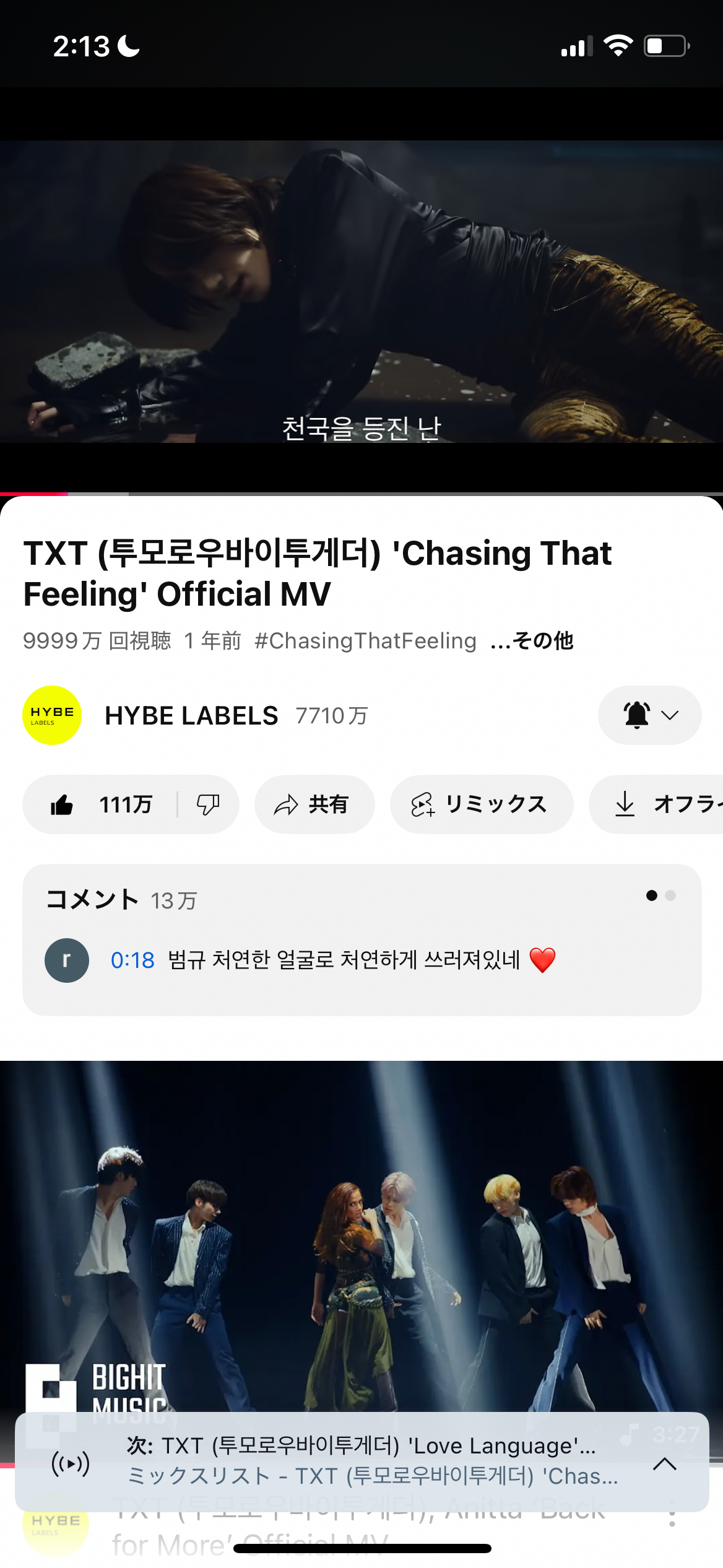Open the Back for More video thumbnail

tap(361, 1232)
